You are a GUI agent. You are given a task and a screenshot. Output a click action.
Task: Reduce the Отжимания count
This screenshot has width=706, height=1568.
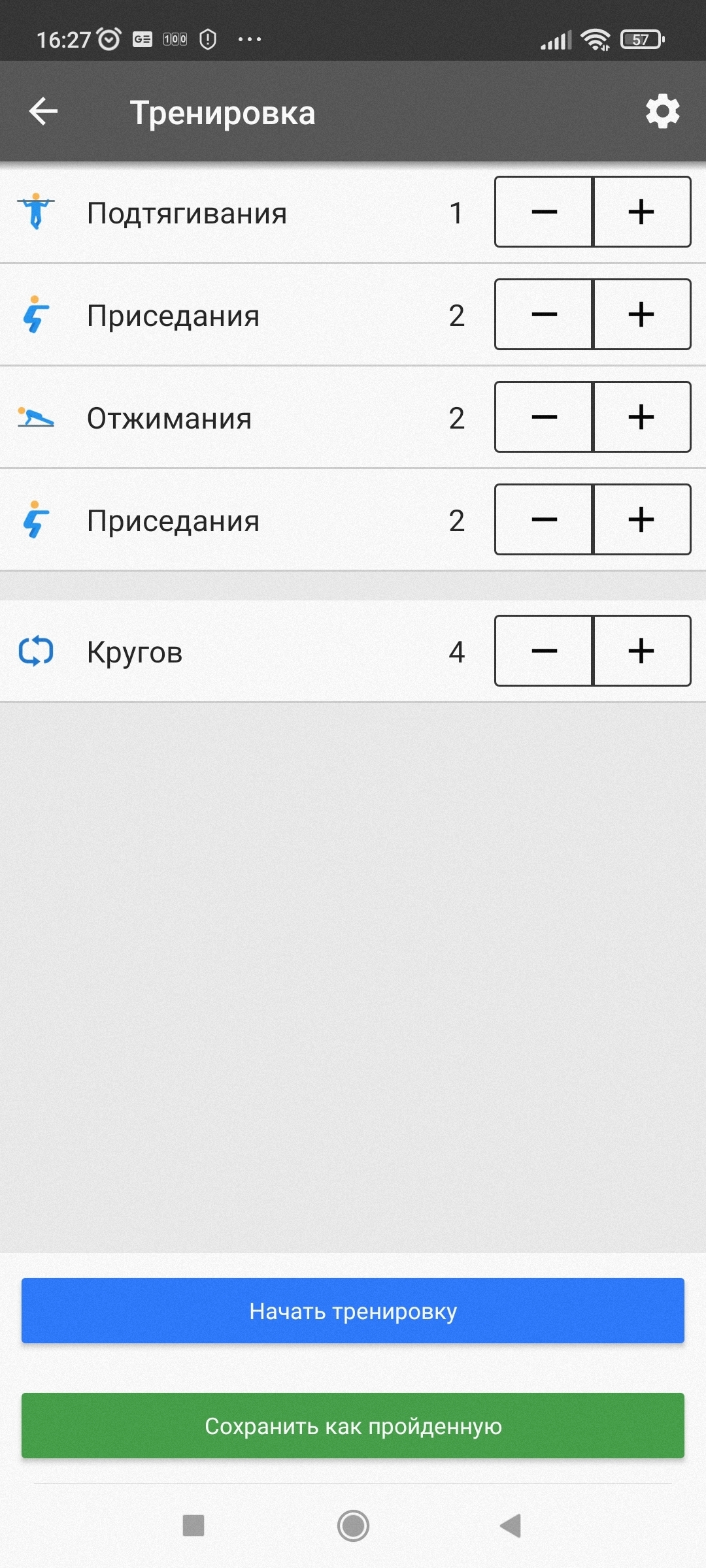(544, 417)
